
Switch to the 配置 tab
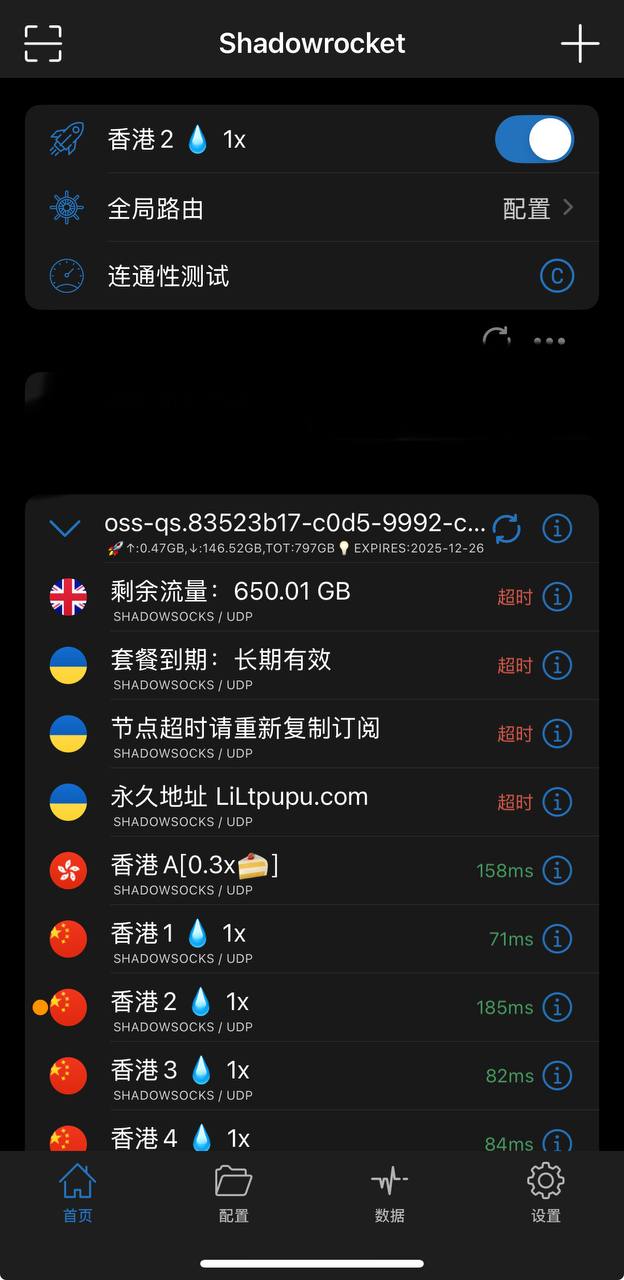tap(233, 1194)
